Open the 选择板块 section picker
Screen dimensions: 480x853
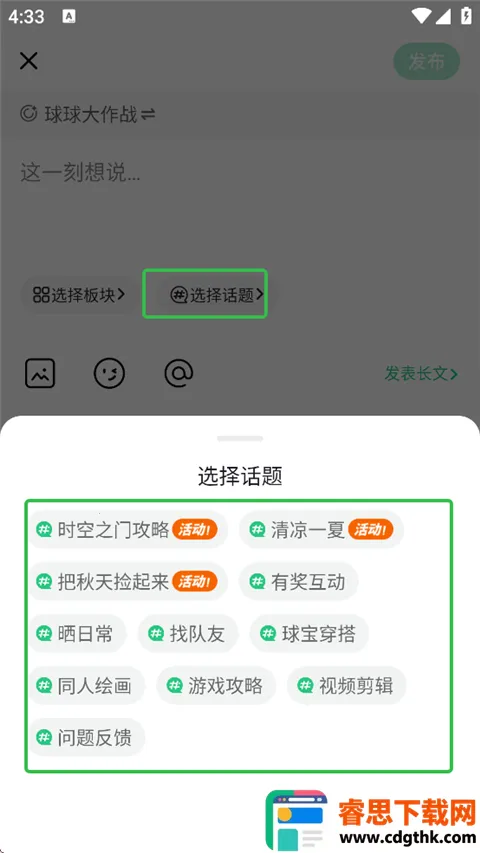point(79,295)
